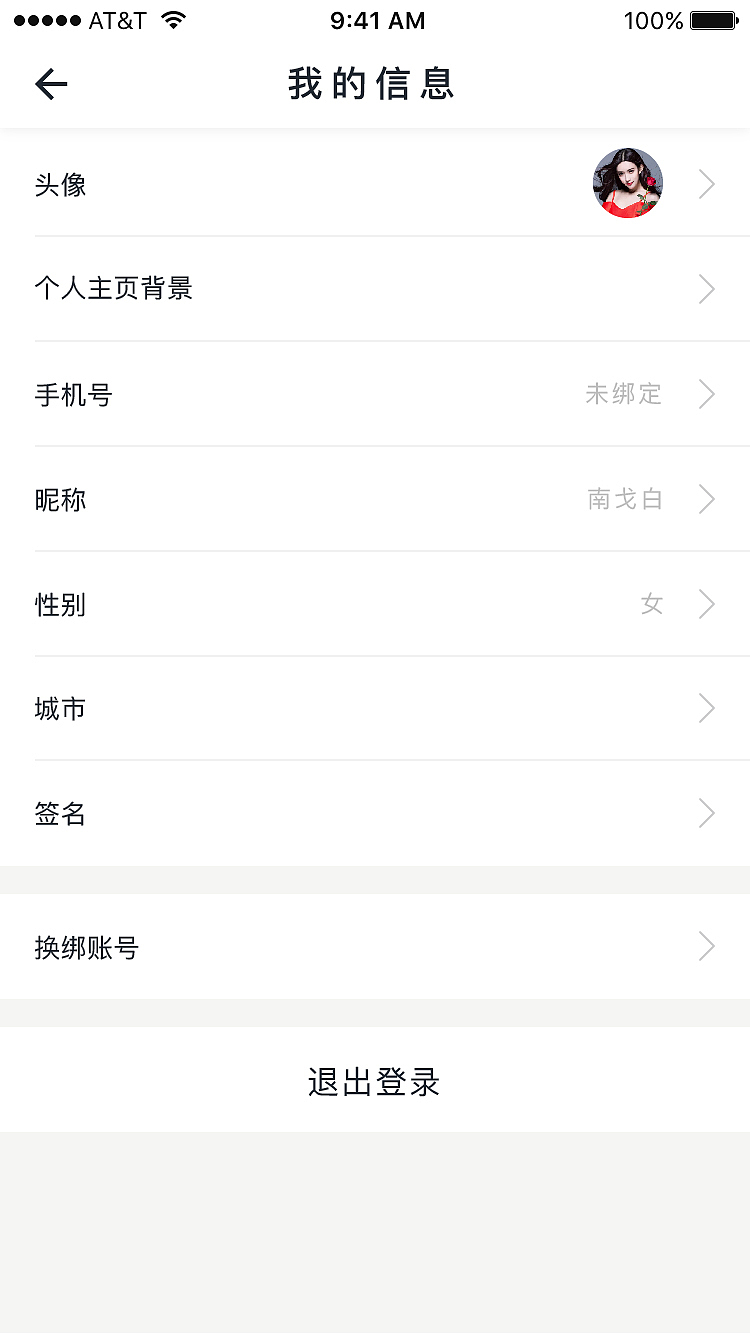Tap the 退出登录 logout button

[375, 1081]
